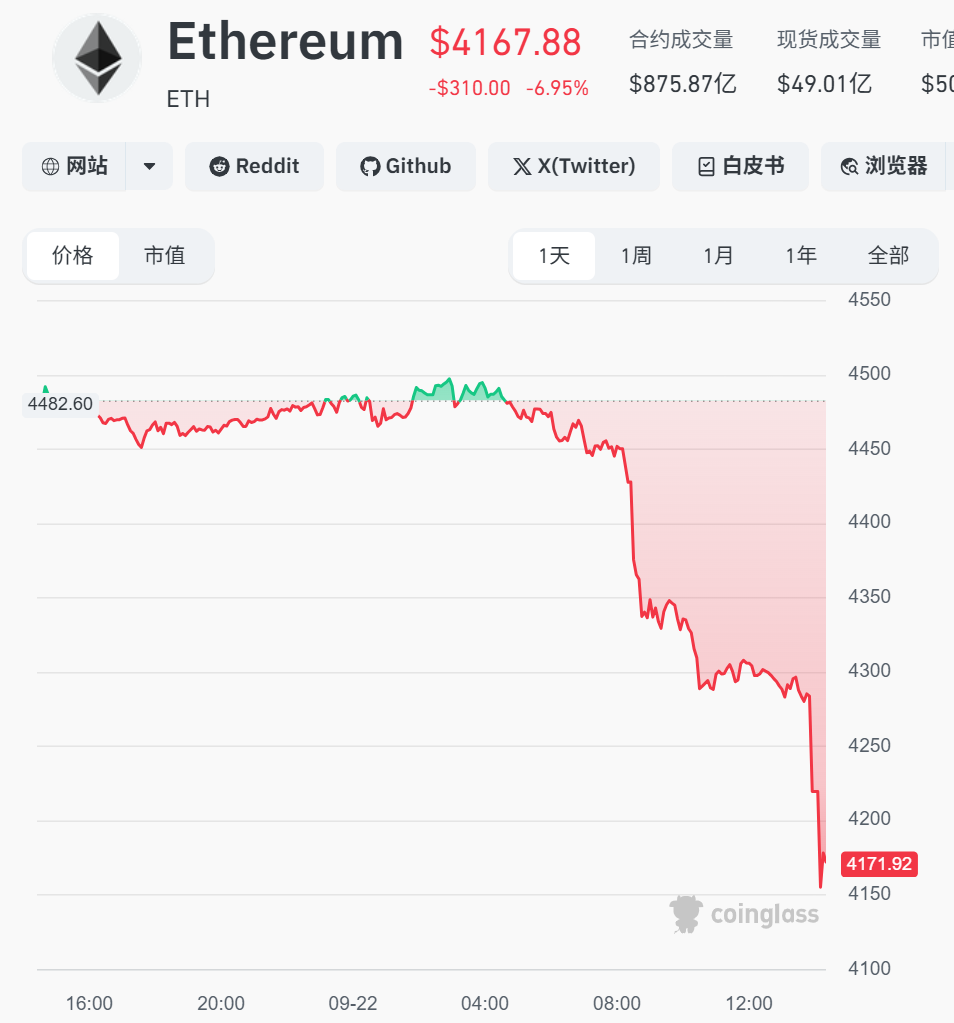Enable the 1周 time range

tap(636, 256)
